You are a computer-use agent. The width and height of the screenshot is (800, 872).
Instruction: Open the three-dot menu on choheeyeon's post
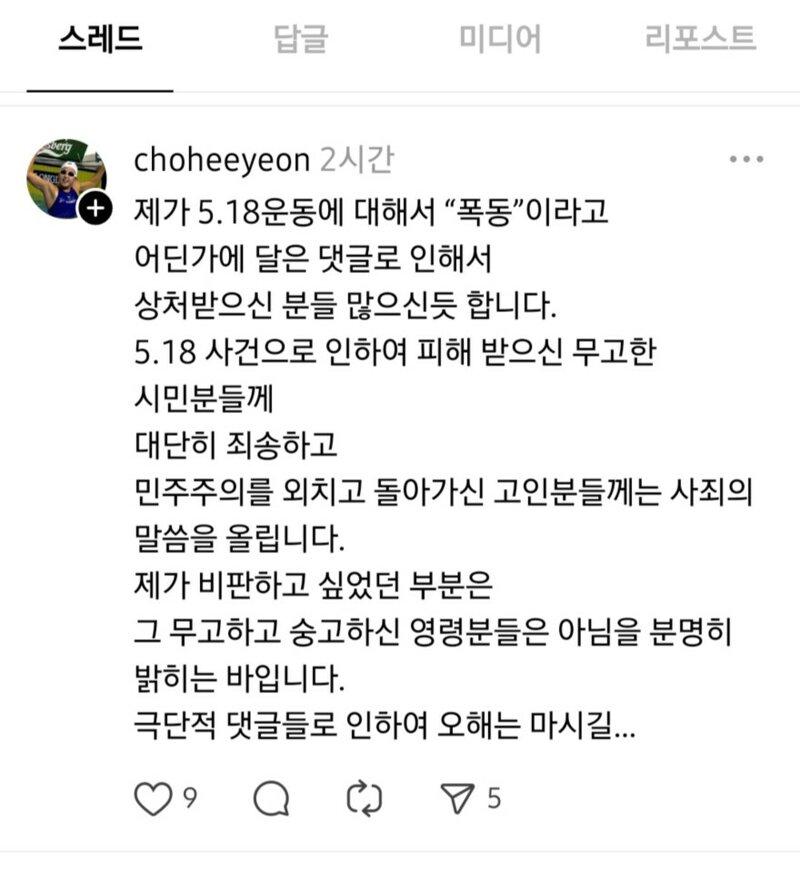[x=746, y=160]
